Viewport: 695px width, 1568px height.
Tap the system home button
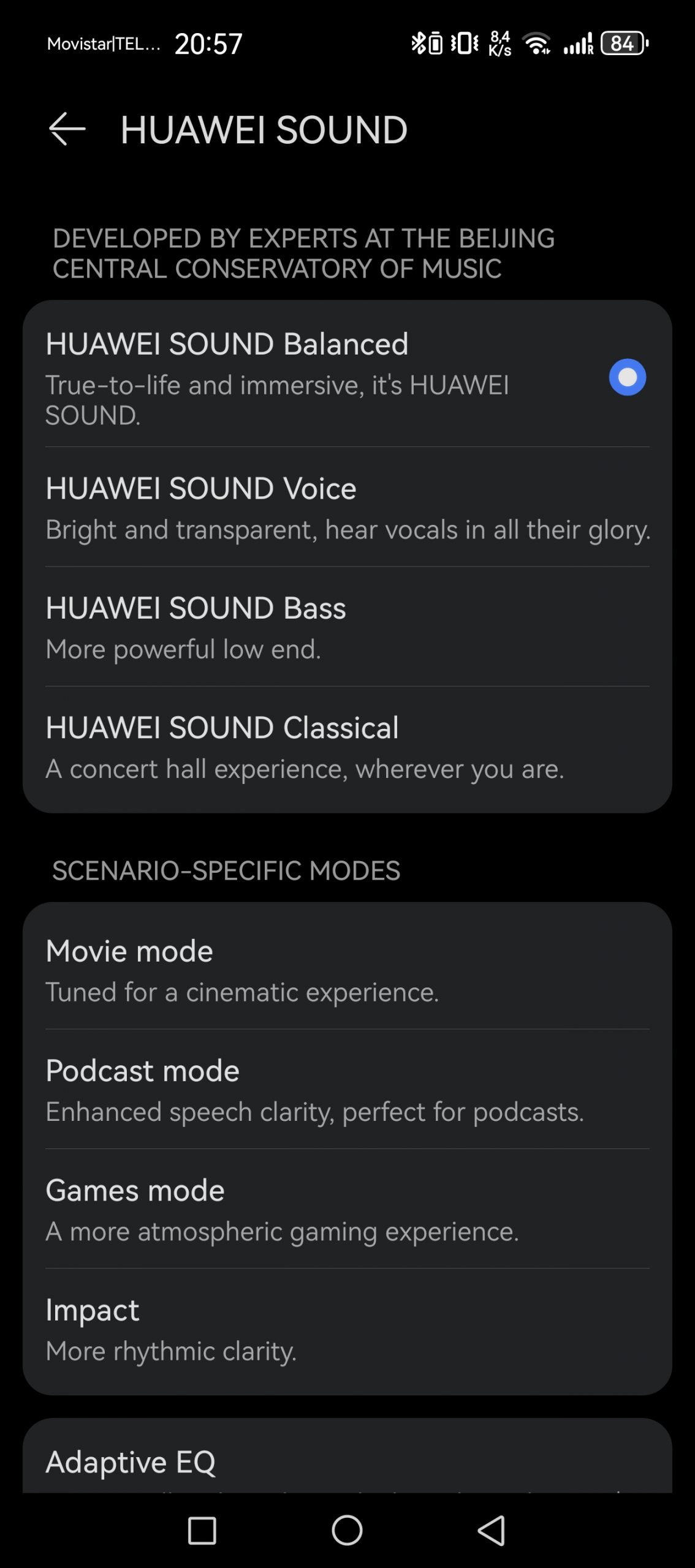[347, 1531]
